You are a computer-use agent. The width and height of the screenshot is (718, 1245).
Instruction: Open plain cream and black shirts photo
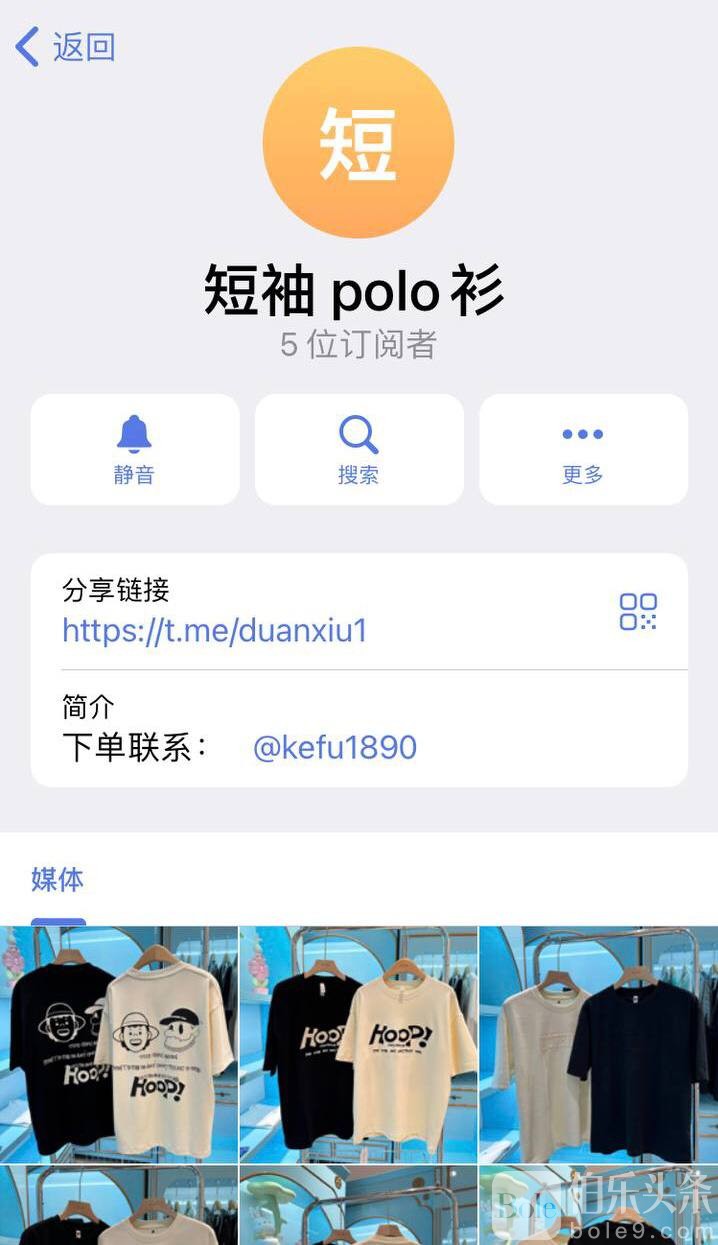tap(598, 1043)
